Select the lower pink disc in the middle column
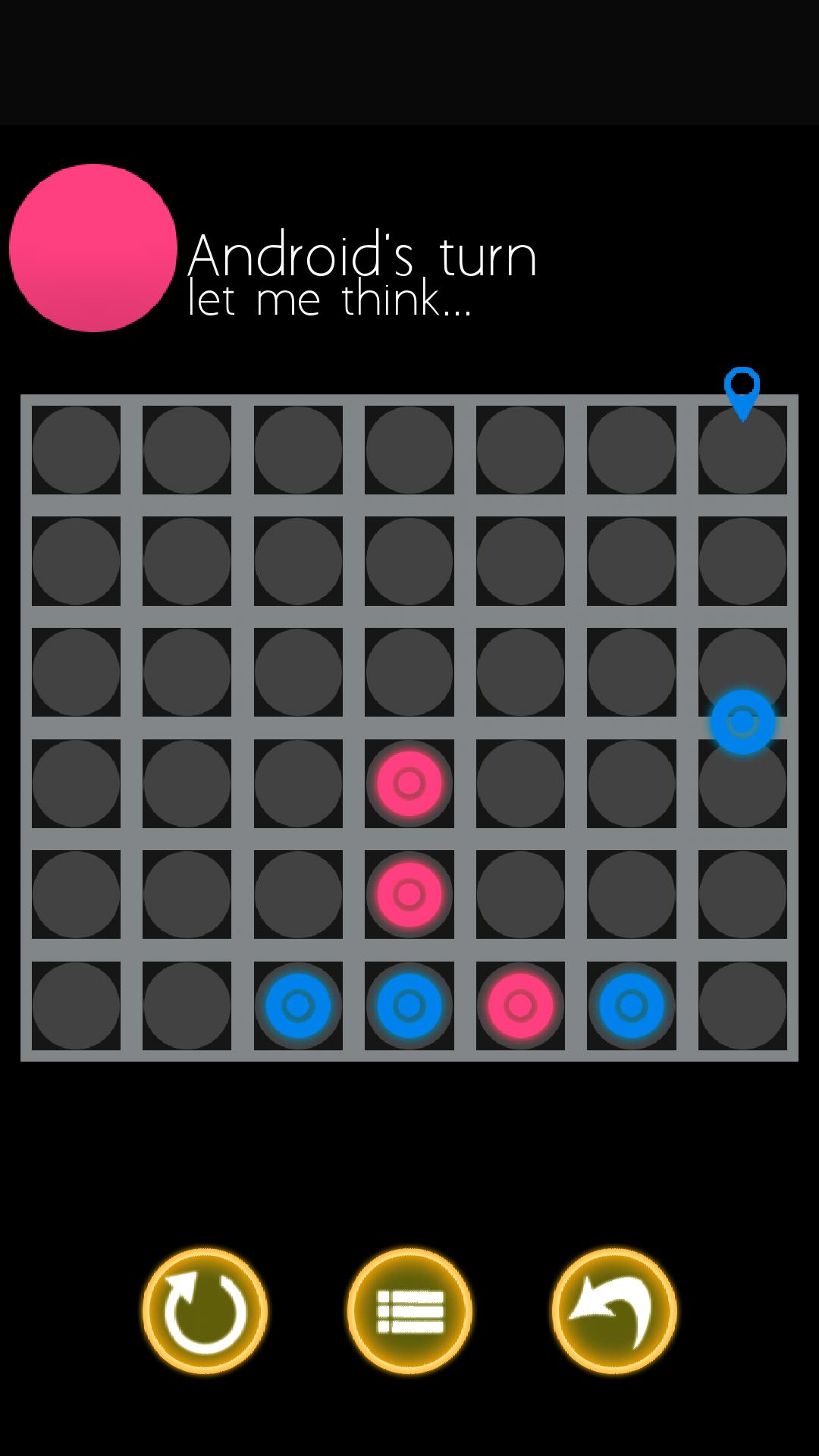The image size is (819, 1456). coord(409,894)
